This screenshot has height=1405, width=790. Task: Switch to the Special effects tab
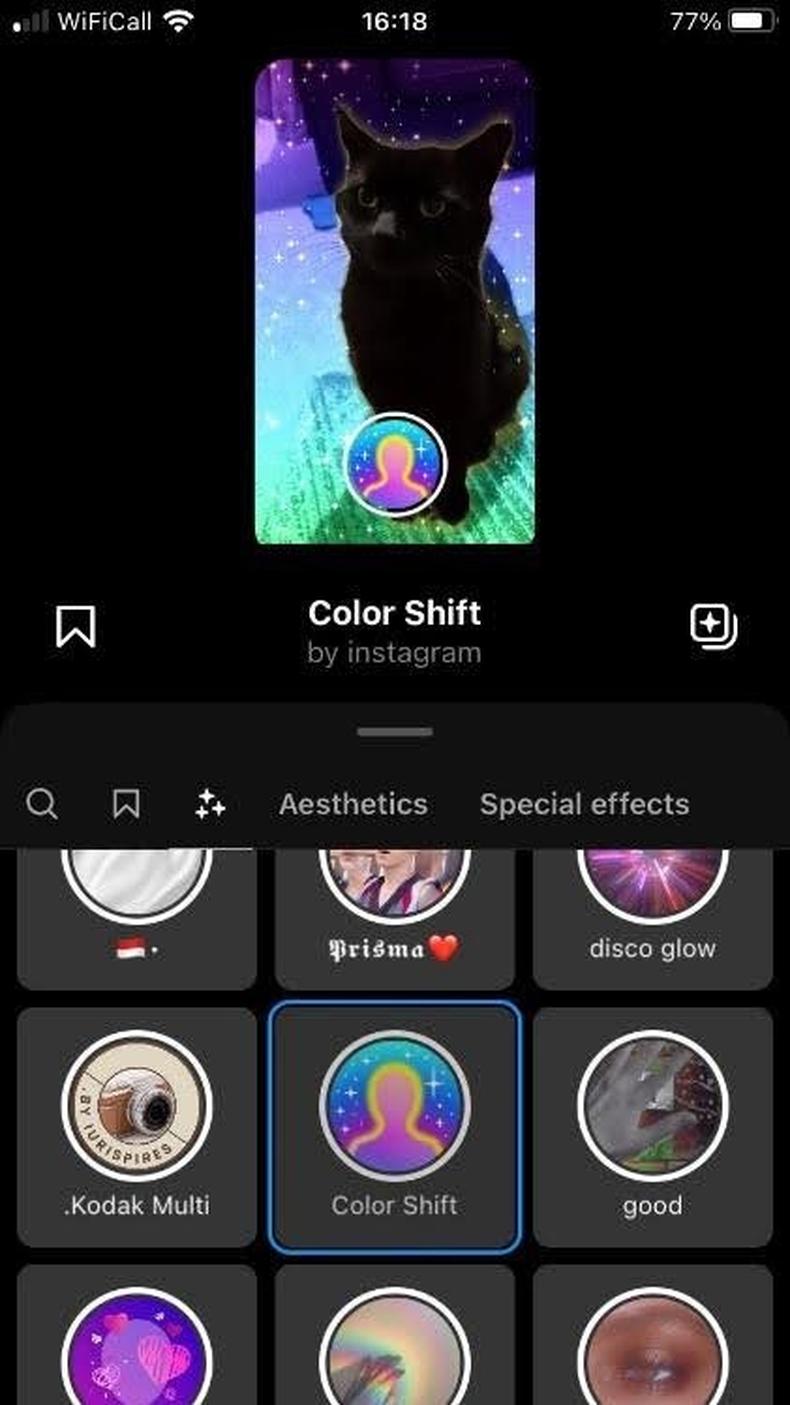click(x=584, y=804)
